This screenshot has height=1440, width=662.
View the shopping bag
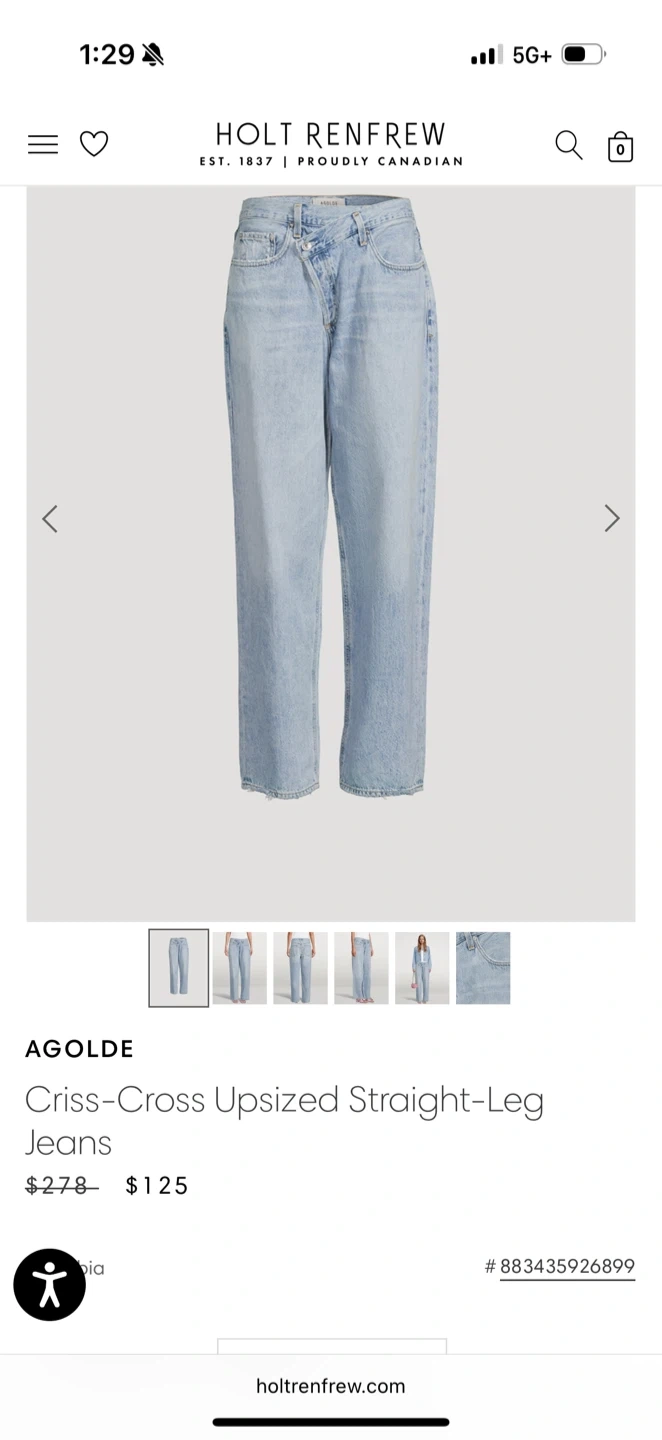click(620, 147)
